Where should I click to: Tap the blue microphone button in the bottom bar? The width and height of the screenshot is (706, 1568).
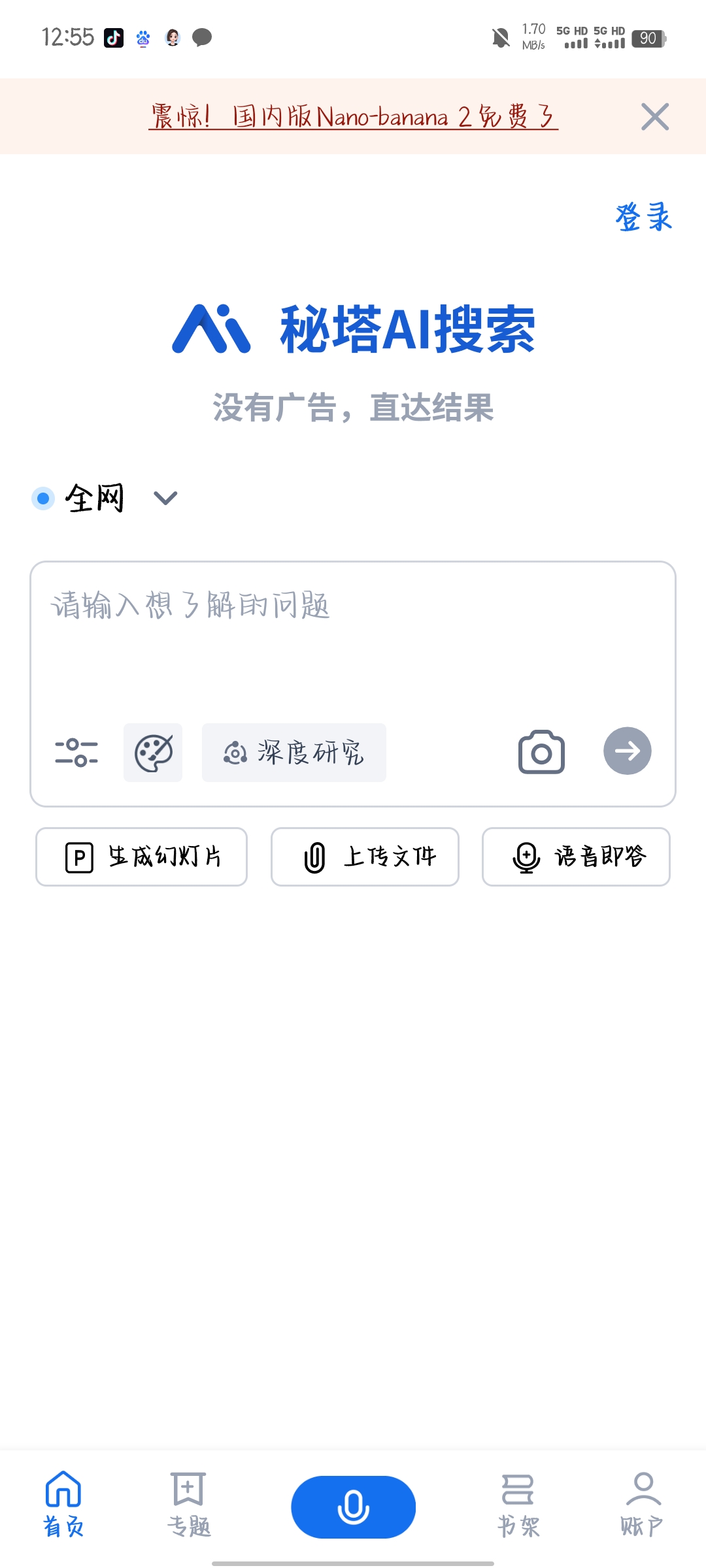pyautogui.click(x=353, y=1507)
